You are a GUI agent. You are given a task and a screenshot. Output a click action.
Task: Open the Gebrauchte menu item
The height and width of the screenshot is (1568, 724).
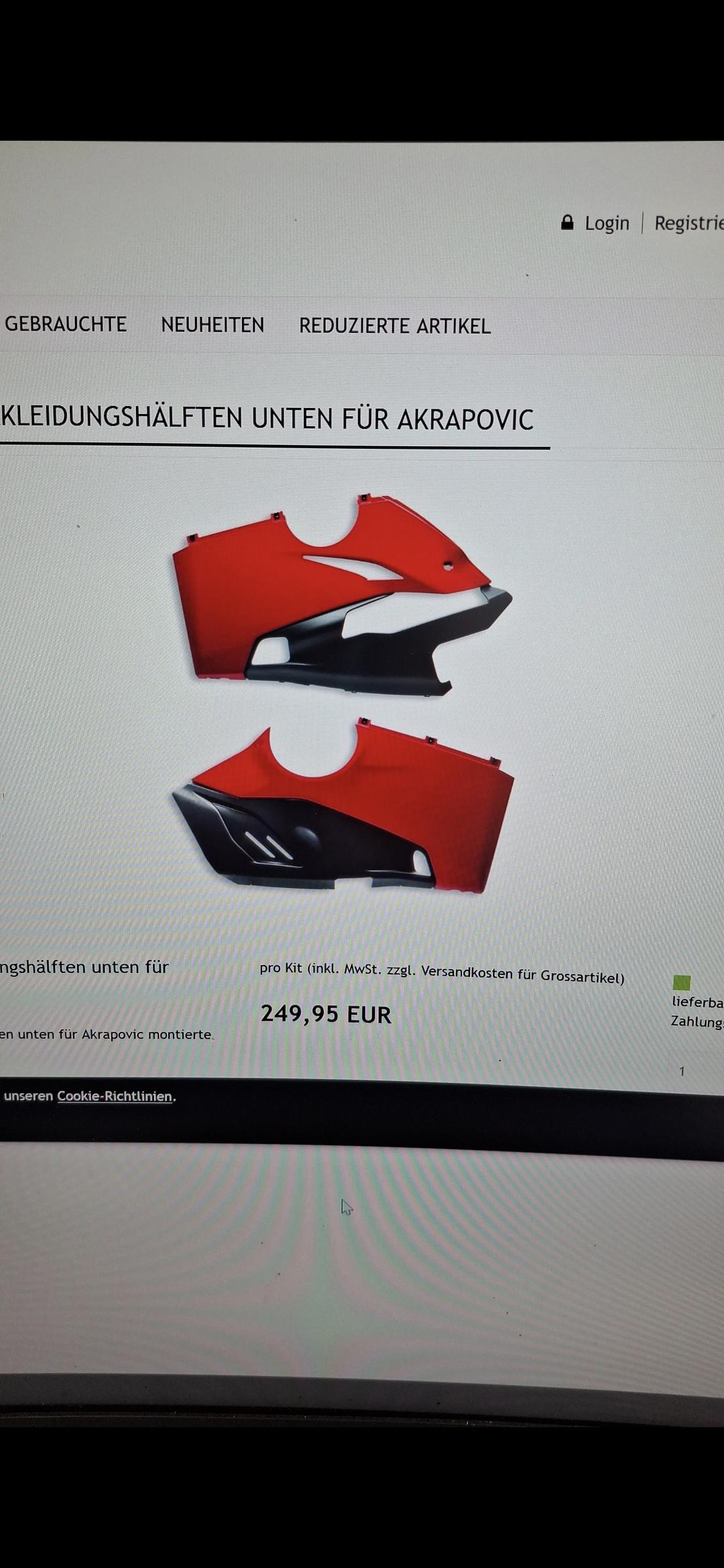(66, 324)
